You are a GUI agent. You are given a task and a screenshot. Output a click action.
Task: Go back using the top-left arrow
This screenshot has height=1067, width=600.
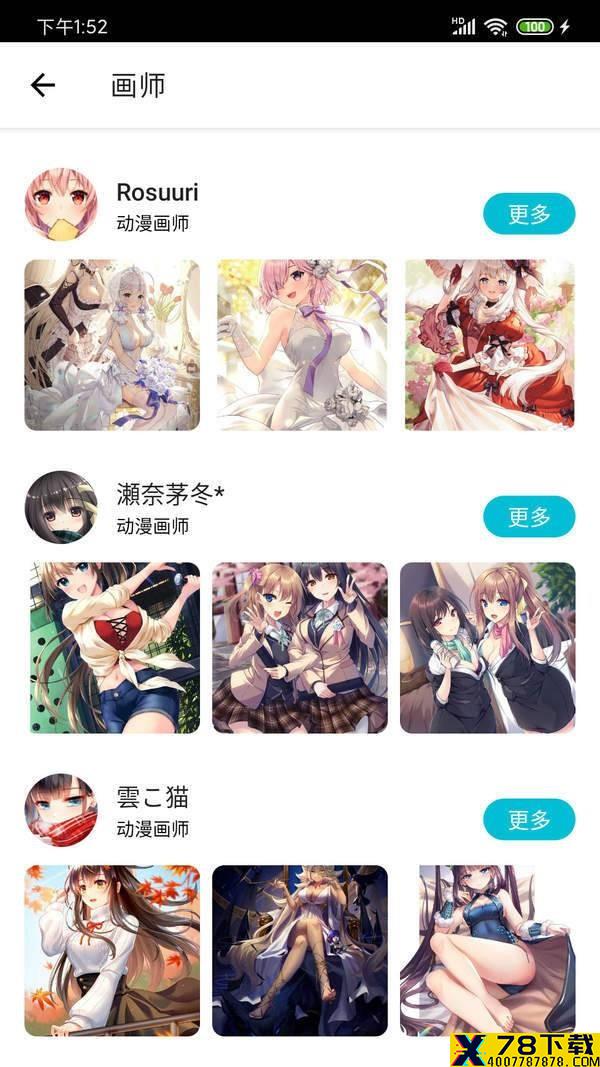(x=42, y=85)
